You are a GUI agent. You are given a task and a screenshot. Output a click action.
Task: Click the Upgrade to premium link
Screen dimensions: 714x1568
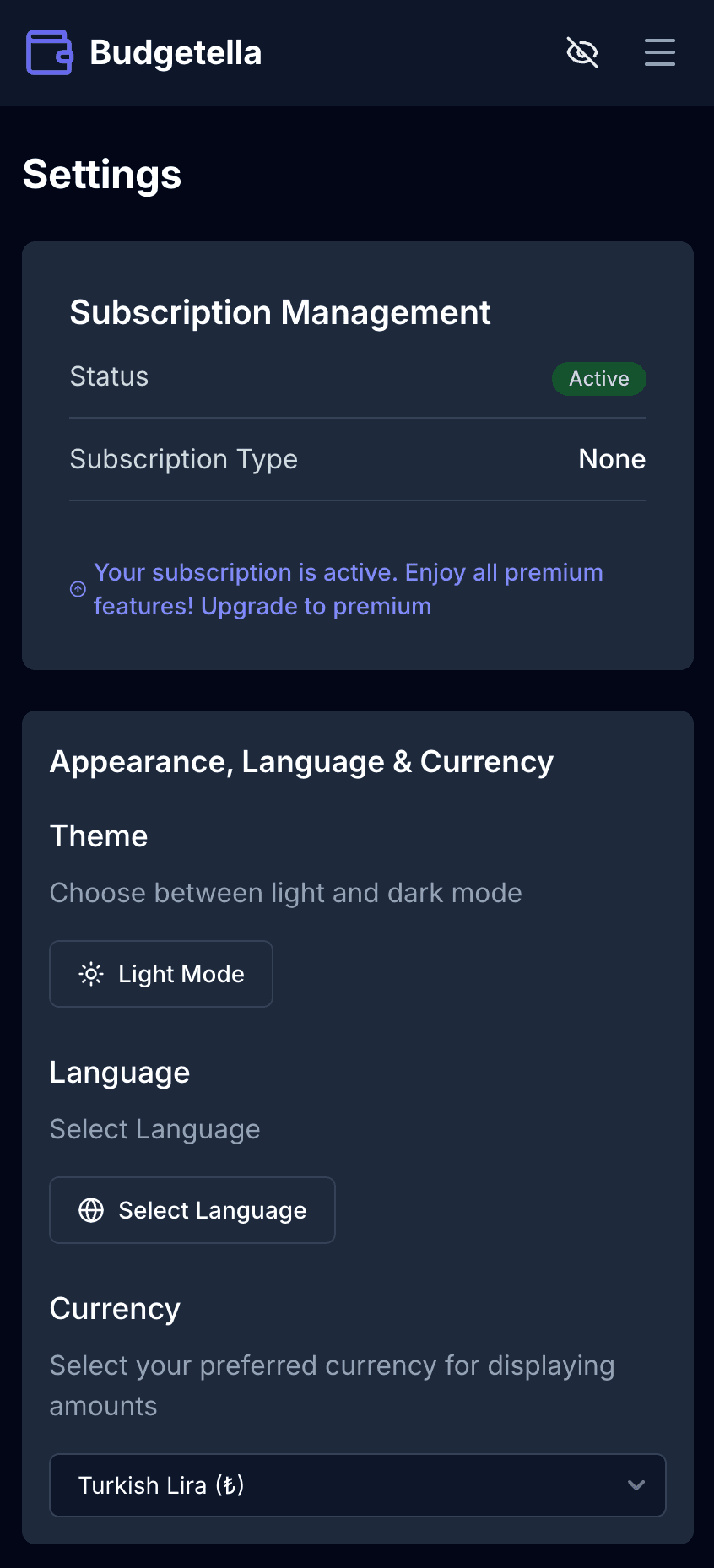[312, 606]
